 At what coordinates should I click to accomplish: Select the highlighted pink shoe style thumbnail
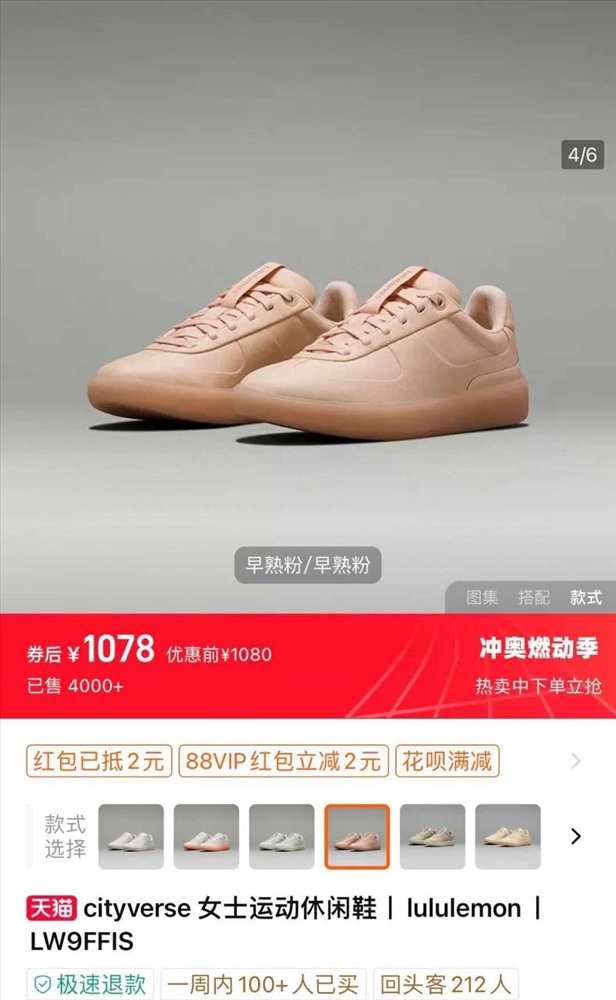click(357, 836)
